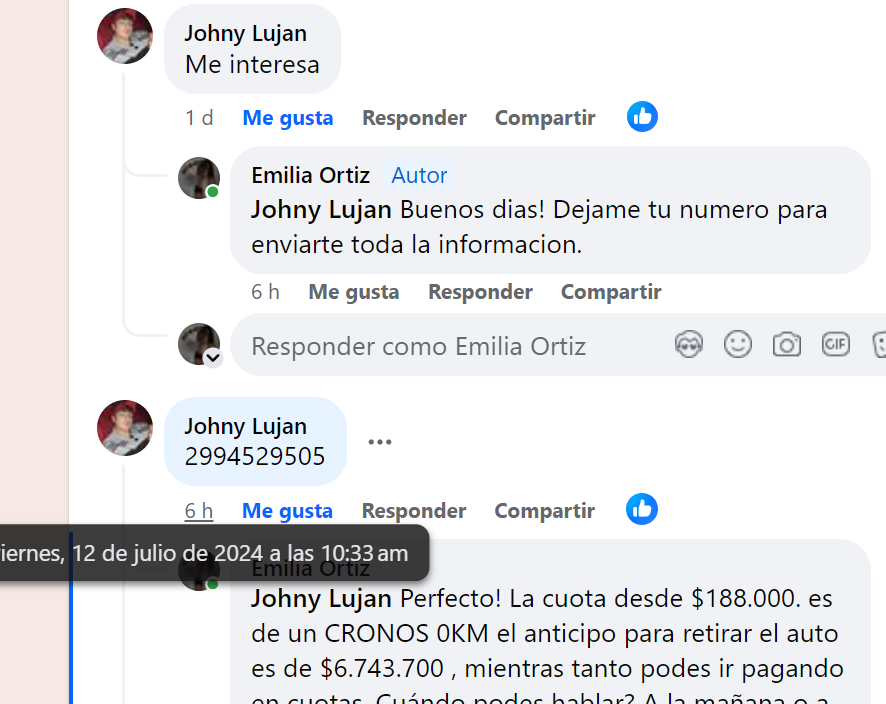The width and height of the screenshot is (886, 704).
Task: View like reaction on 'Me interesa' comment
Action: pyautogui.click(x=642, y=117)
